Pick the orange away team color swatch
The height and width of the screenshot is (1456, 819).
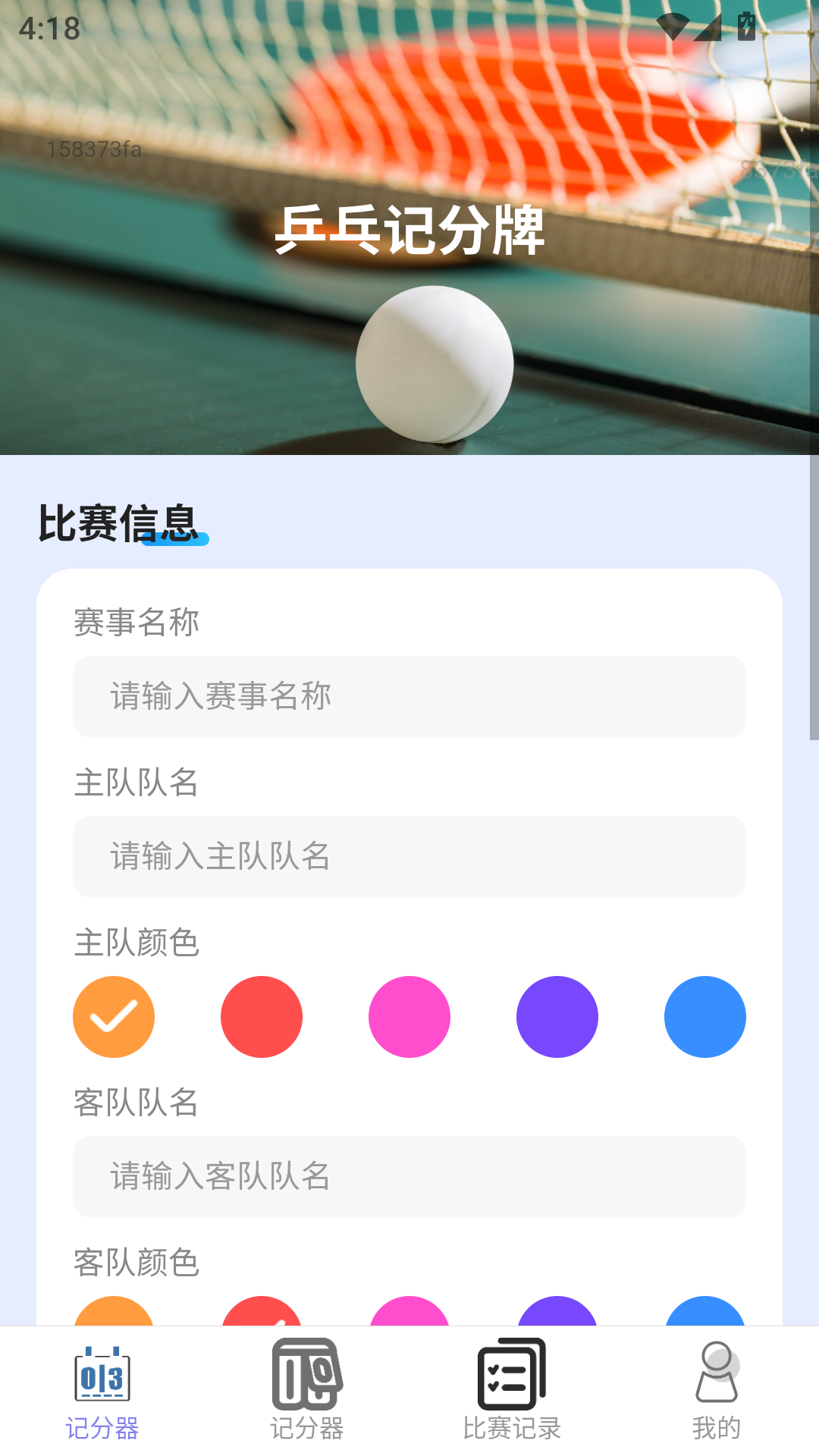point(113,1313)
